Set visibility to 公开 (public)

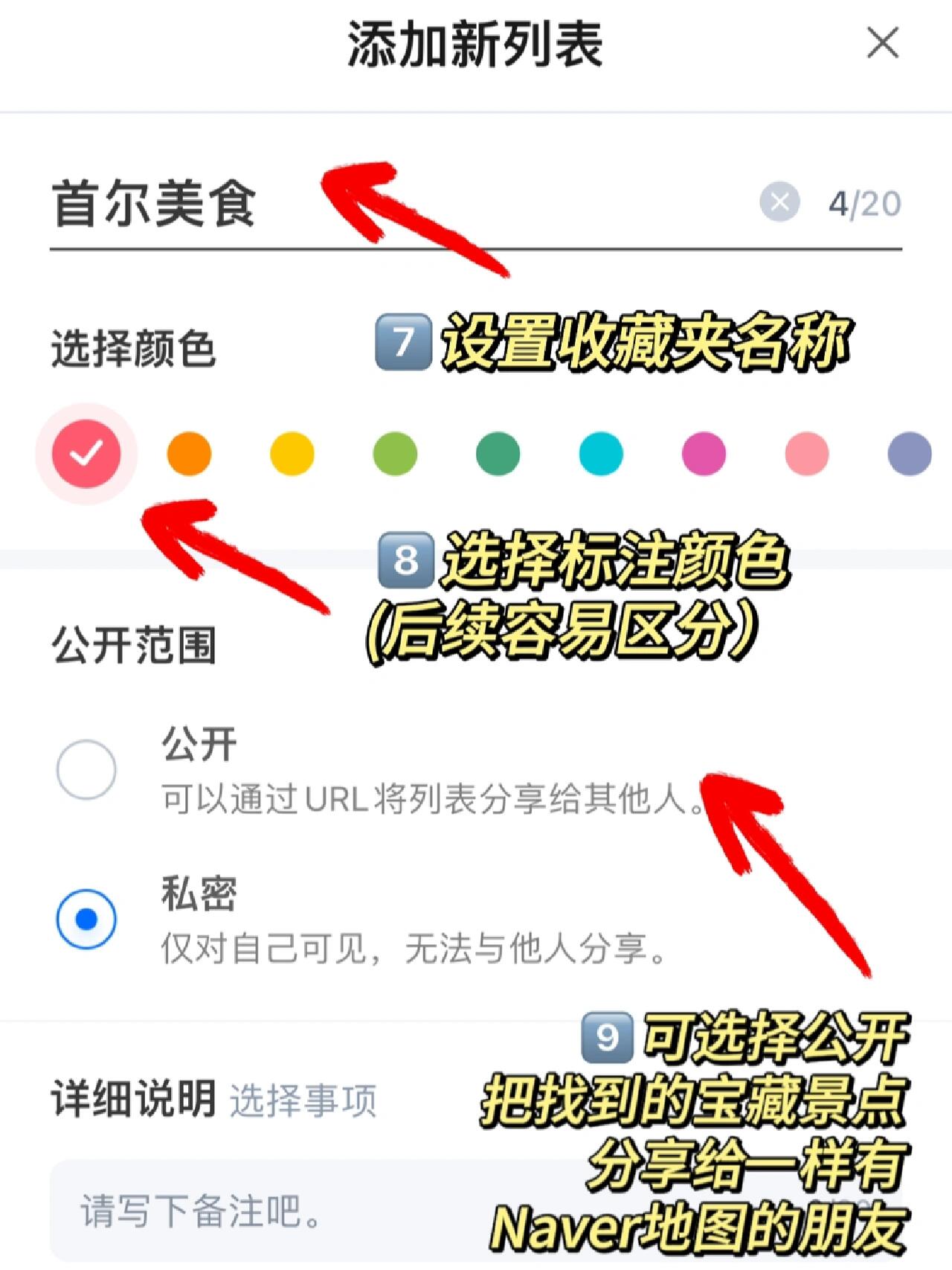coord(86,769)
